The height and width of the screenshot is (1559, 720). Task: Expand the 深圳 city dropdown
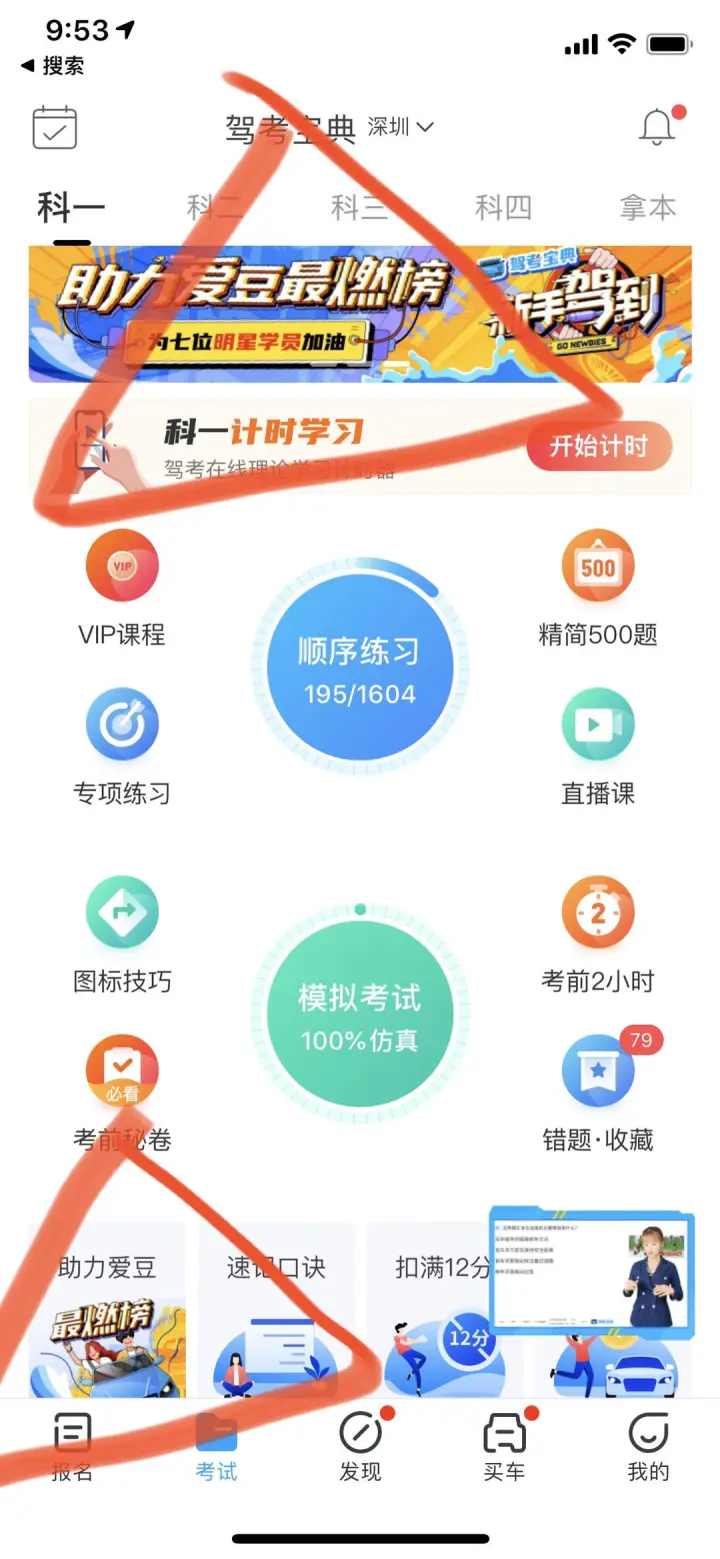click(401, 127)
